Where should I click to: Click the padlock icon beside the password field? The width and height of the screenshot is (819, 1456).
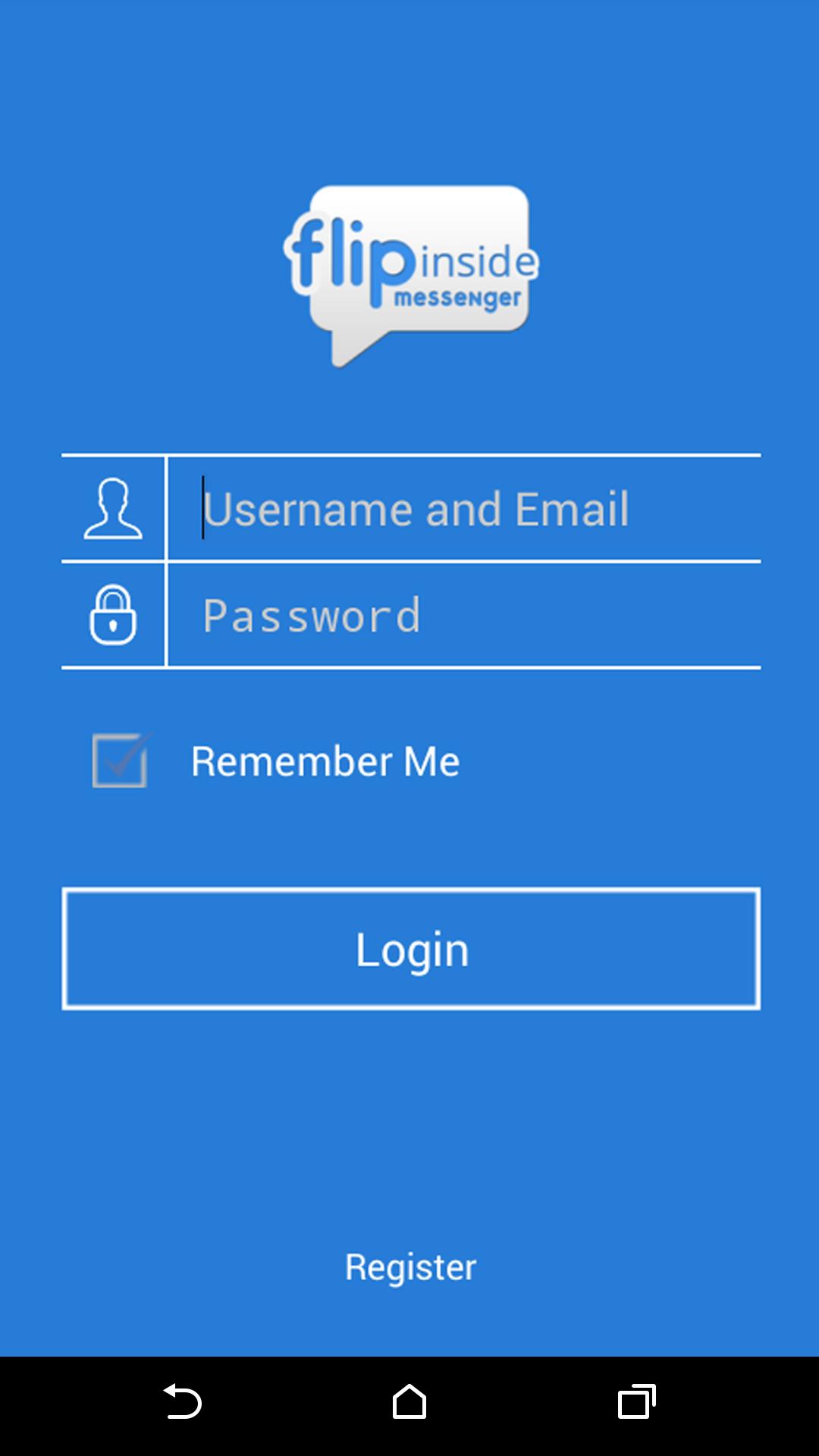[x=112, y=616]
